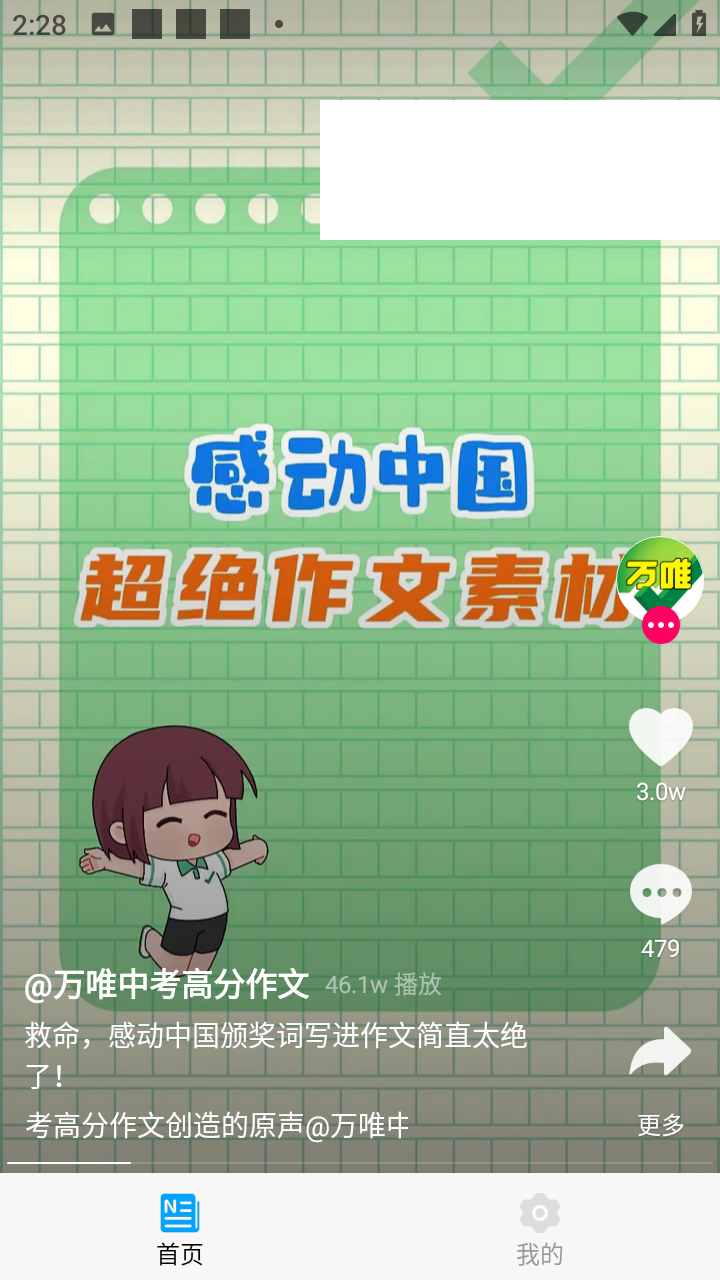The height and width of the screenshot is (1280, 720).
Task: Switch to the 我的 tab
Action: [x=540, y=1228]
